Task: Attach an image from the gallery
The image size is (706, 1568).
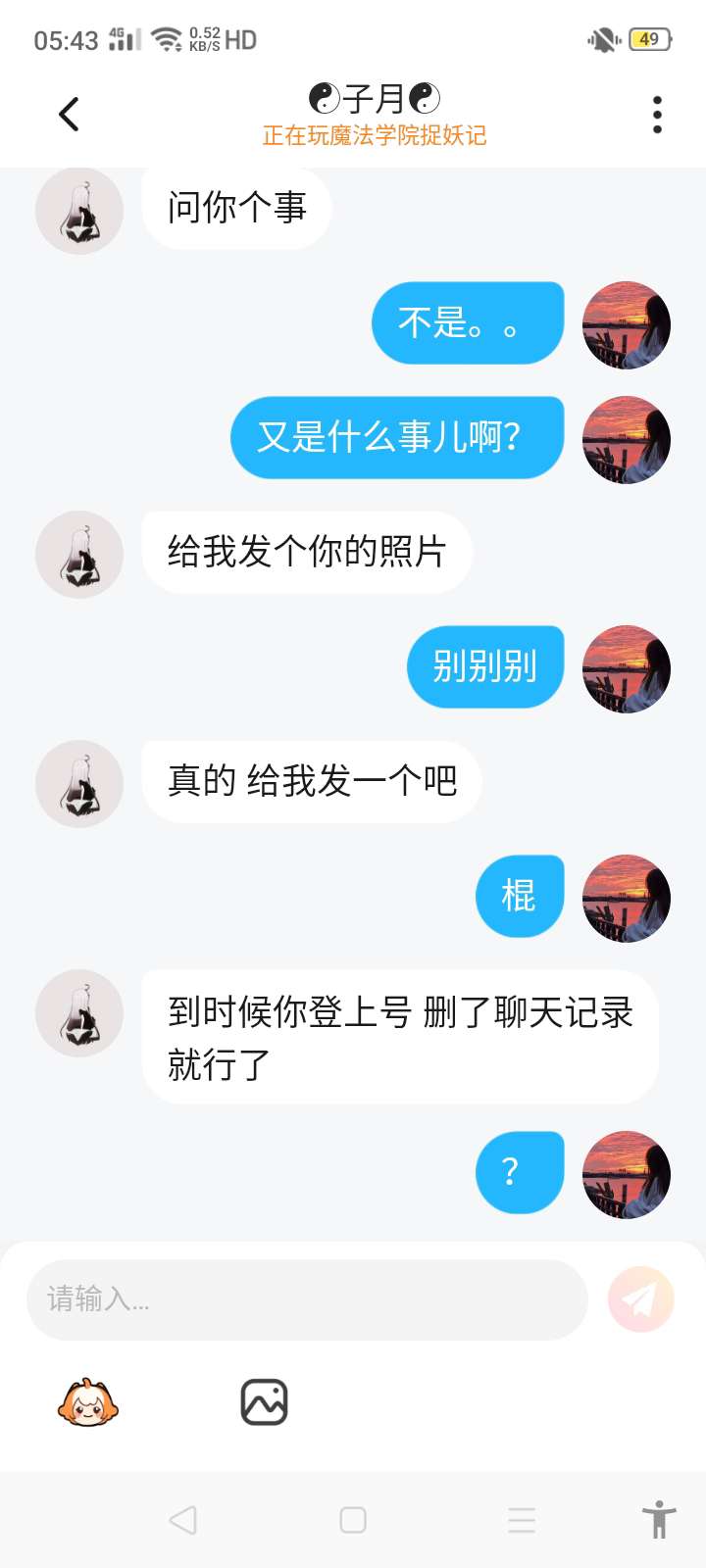Action: 264,1402
